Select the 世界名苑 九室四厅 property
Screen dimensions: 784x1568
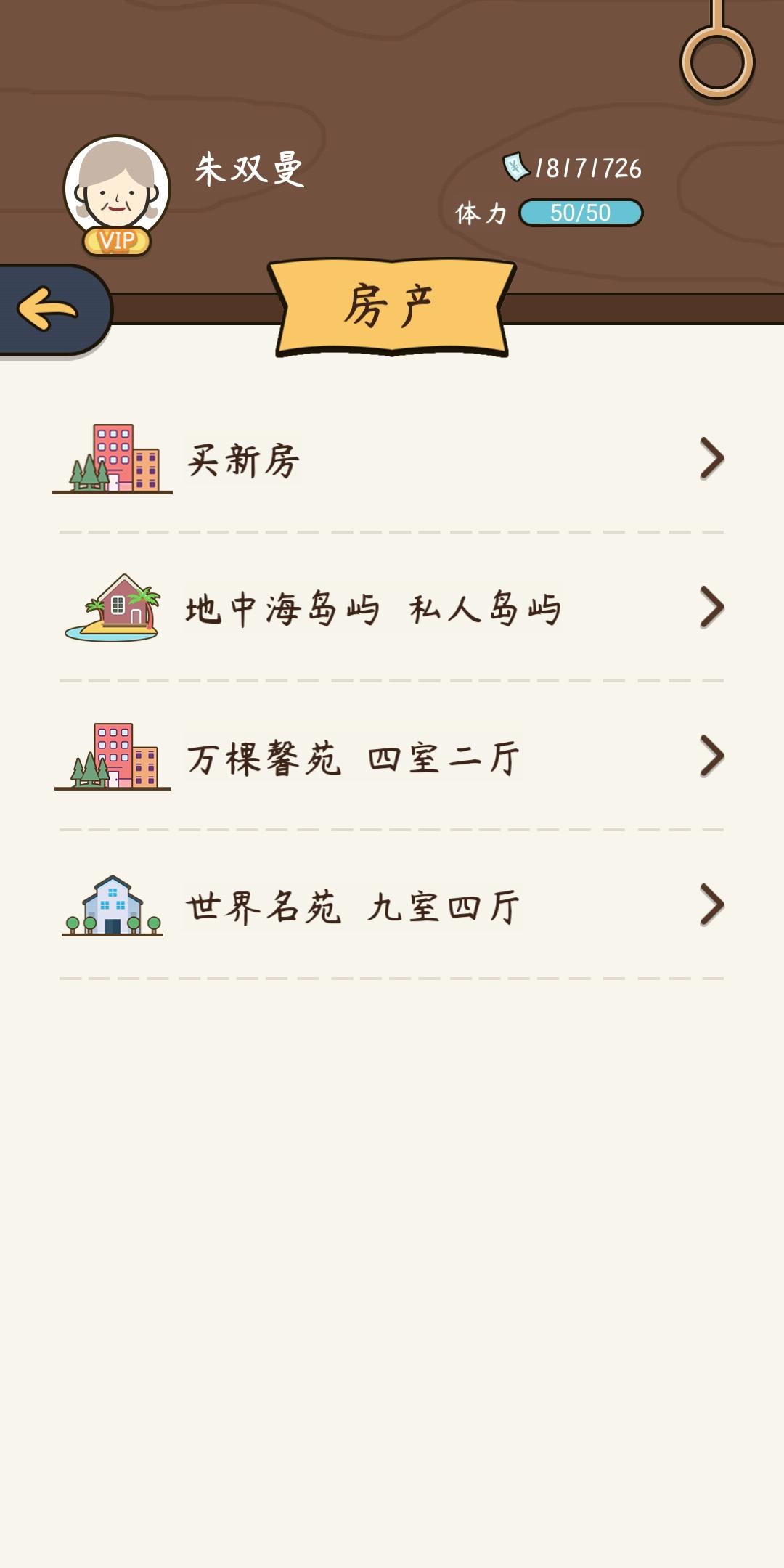pos(392,907)
